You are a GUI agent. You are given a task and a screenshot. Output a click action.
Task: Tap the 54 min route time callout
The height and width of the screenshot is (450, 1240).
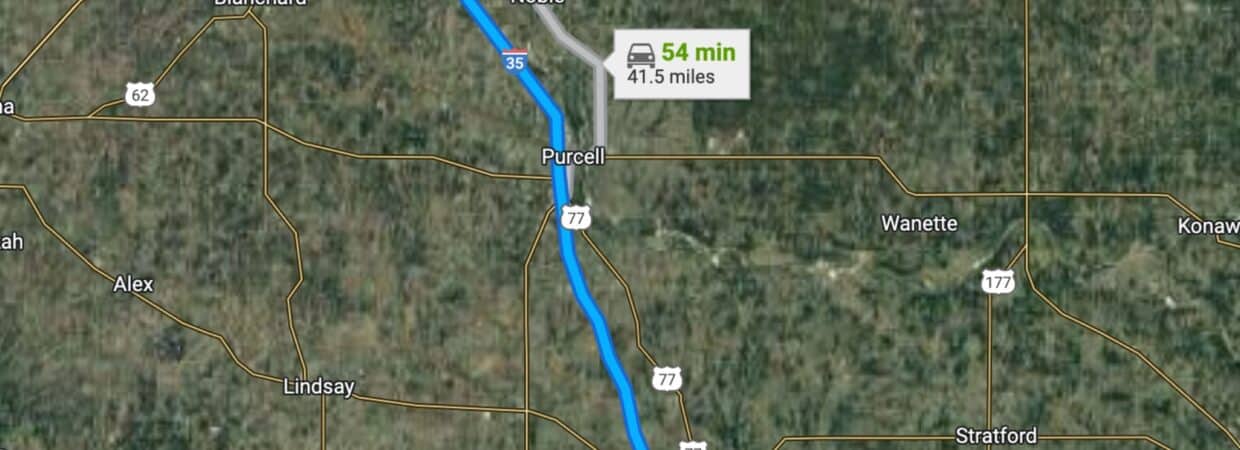coord(682,64)
